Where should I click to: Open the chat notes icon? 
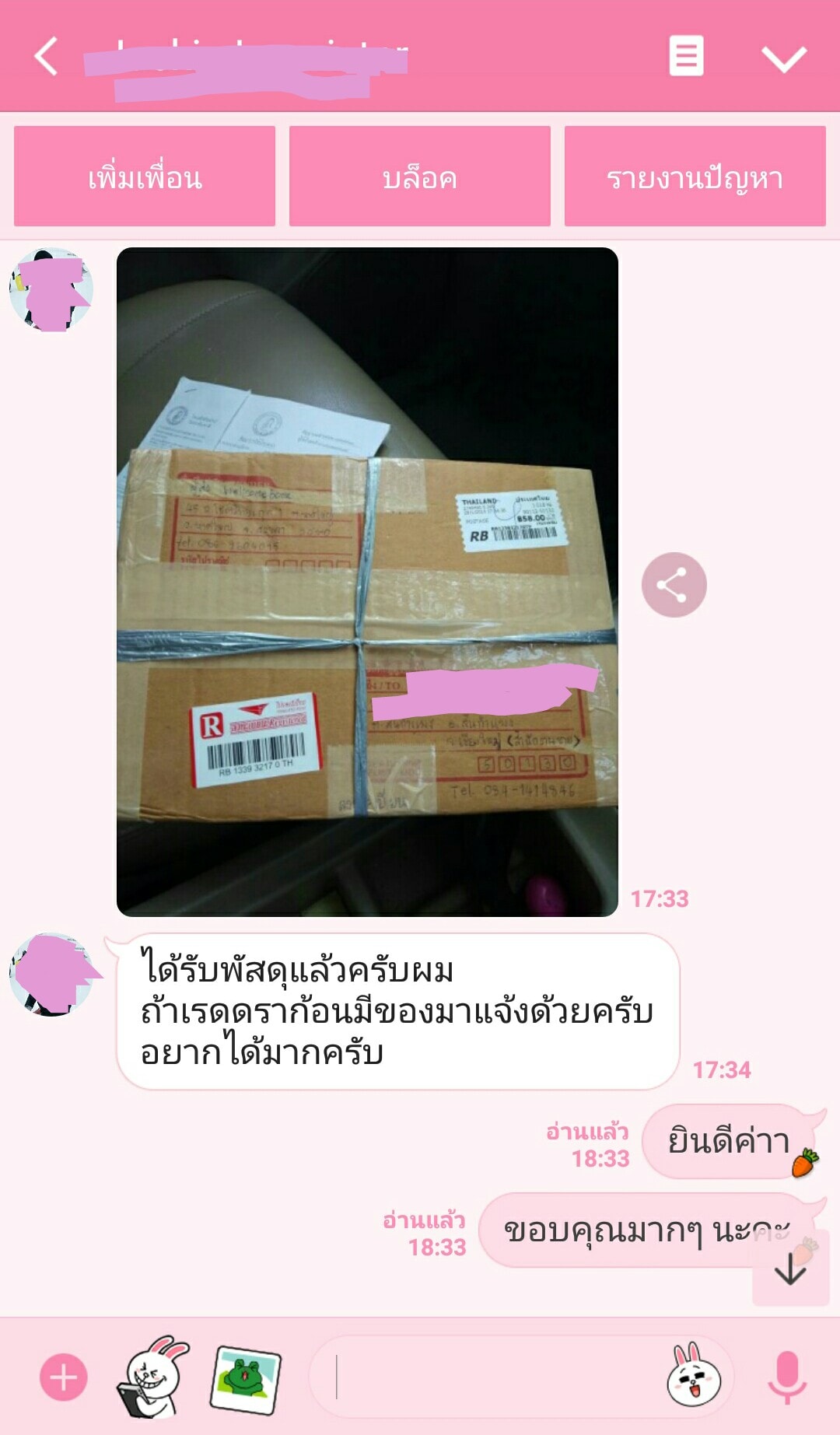[686, 56]
